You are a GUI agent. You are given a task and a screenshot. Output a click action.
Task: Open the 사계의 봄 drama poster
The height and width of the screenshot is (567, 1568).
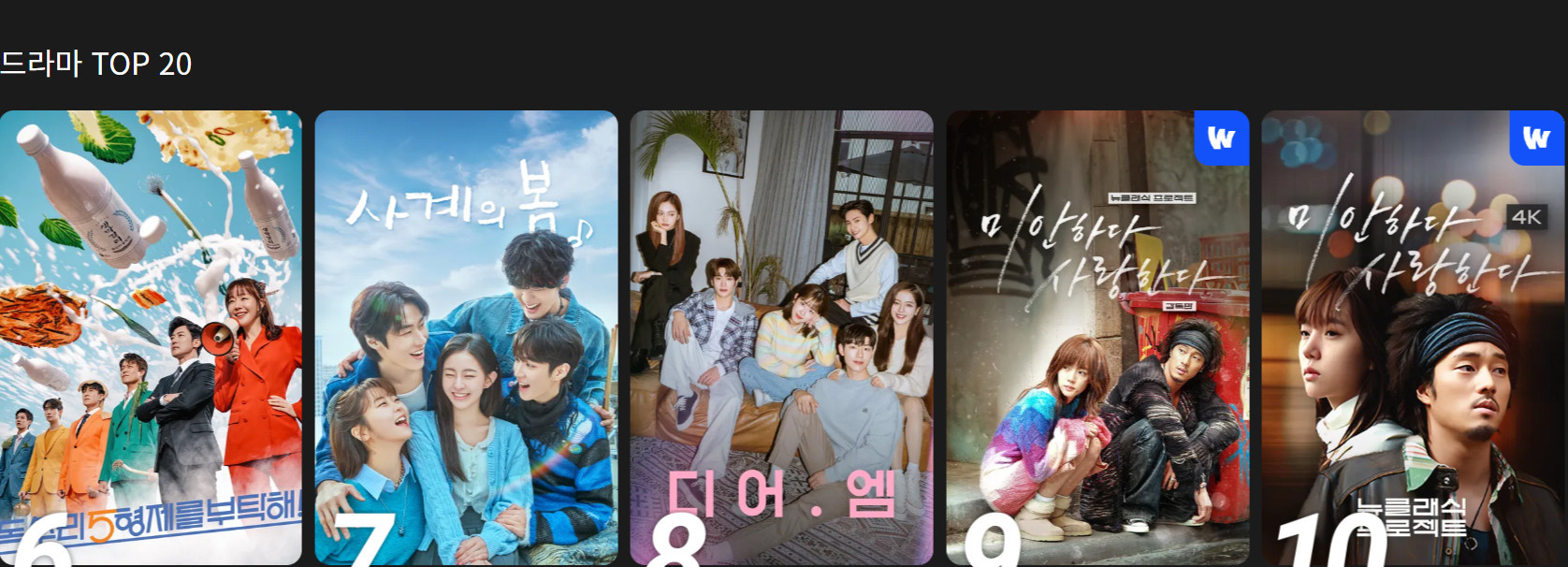pyautogui.click(x=466, y=337)
